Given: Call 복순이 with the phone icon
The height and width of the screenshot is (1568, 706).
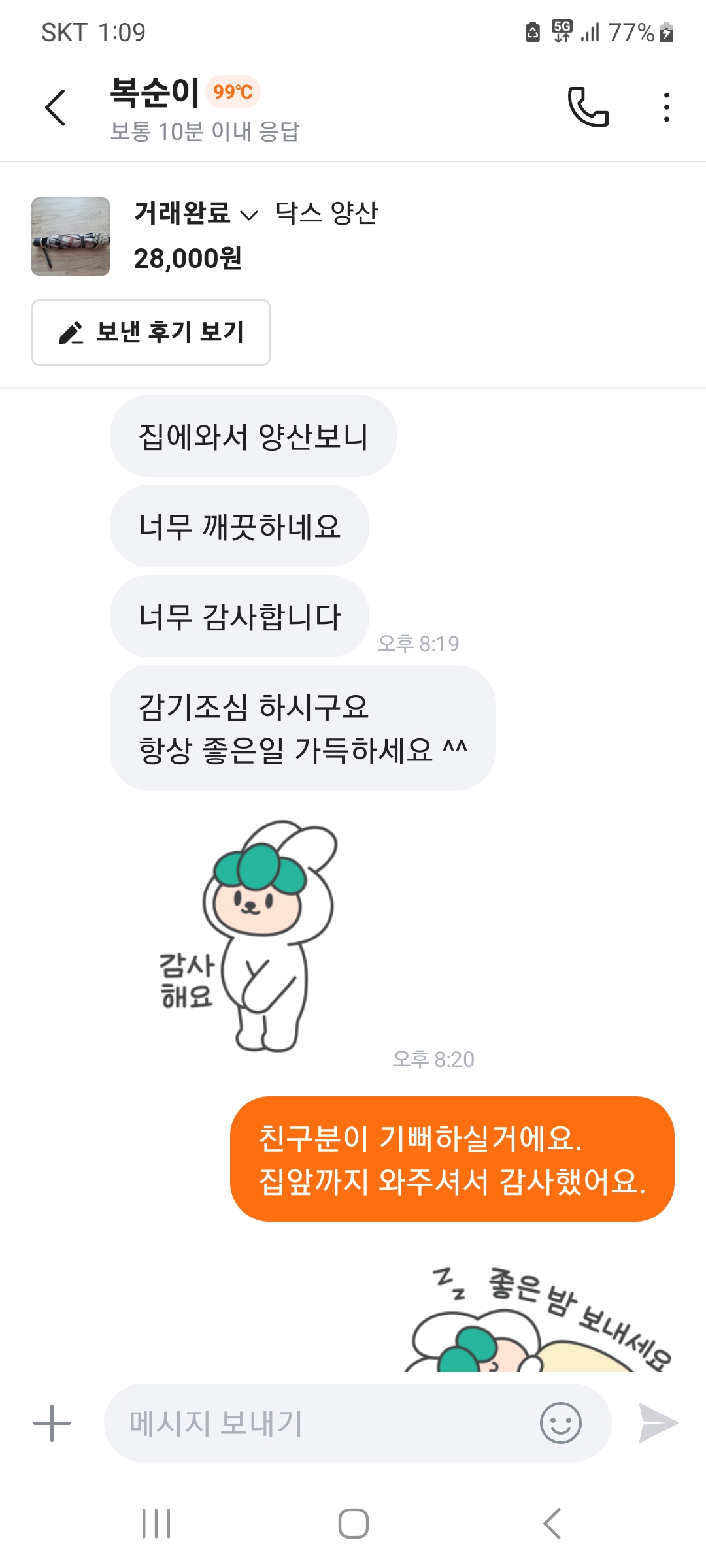Looking at the screenshot, I should 588,106.
